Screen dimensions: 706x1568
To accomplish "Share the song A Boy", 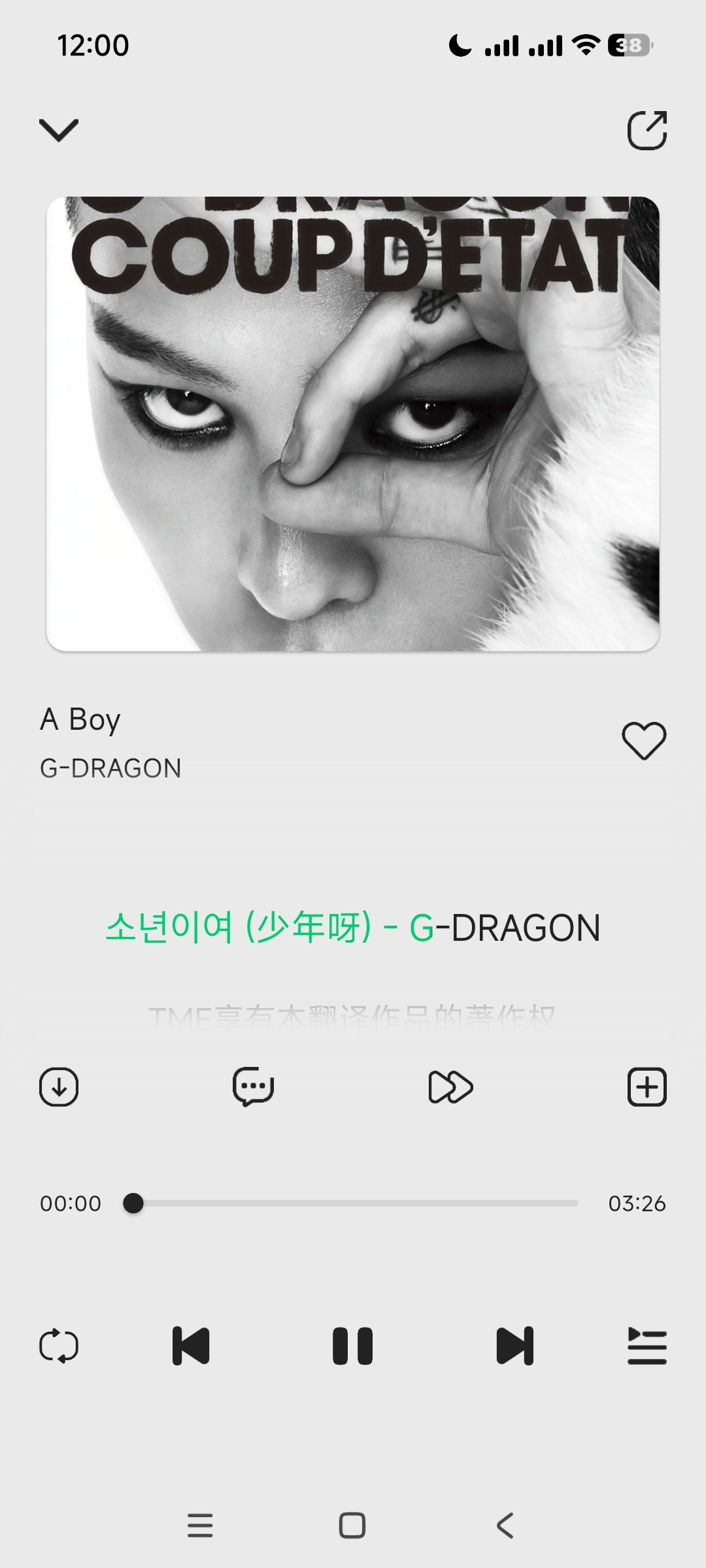I will pos(647,130).
